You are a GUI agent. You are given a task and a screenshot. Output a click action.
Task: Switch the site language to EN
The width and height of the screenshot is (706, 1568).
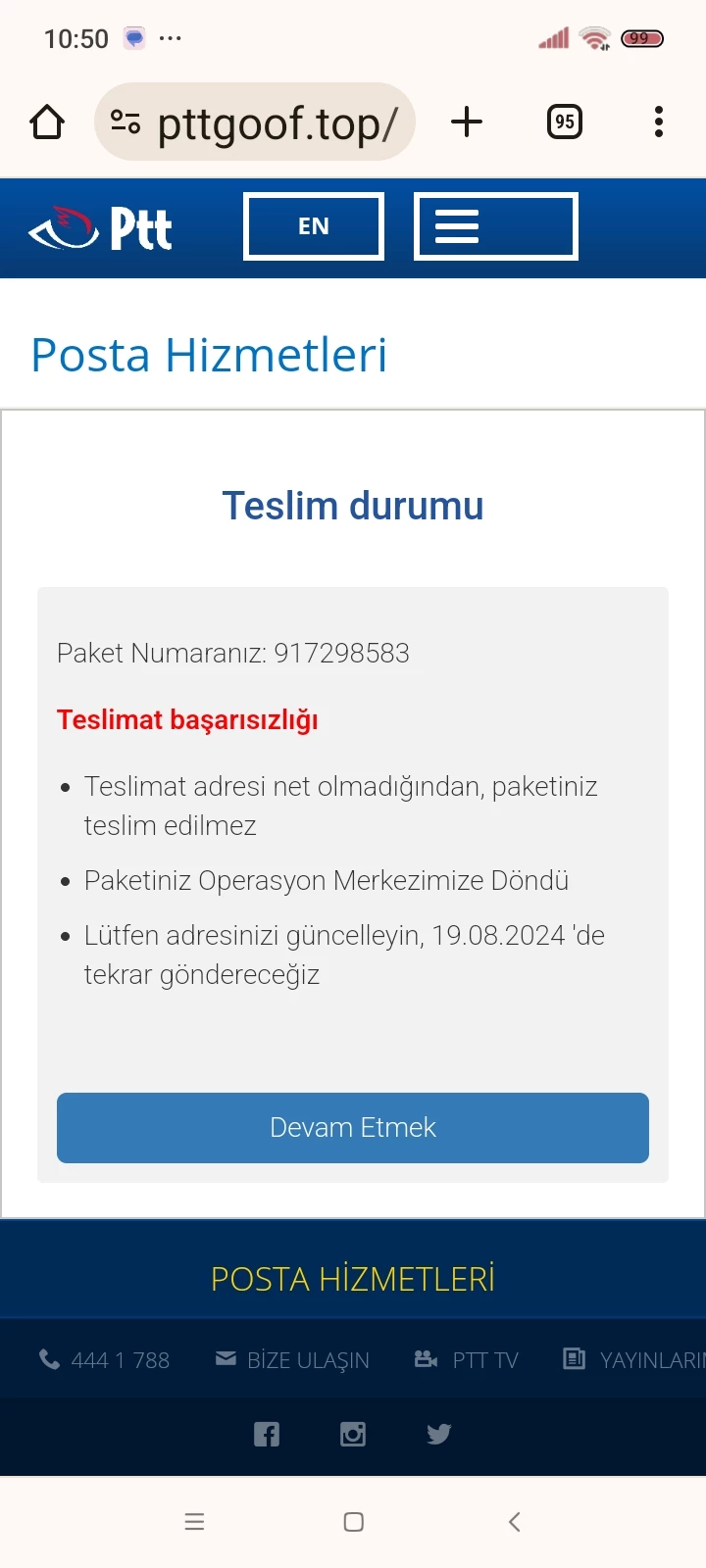tap(314, 226)
